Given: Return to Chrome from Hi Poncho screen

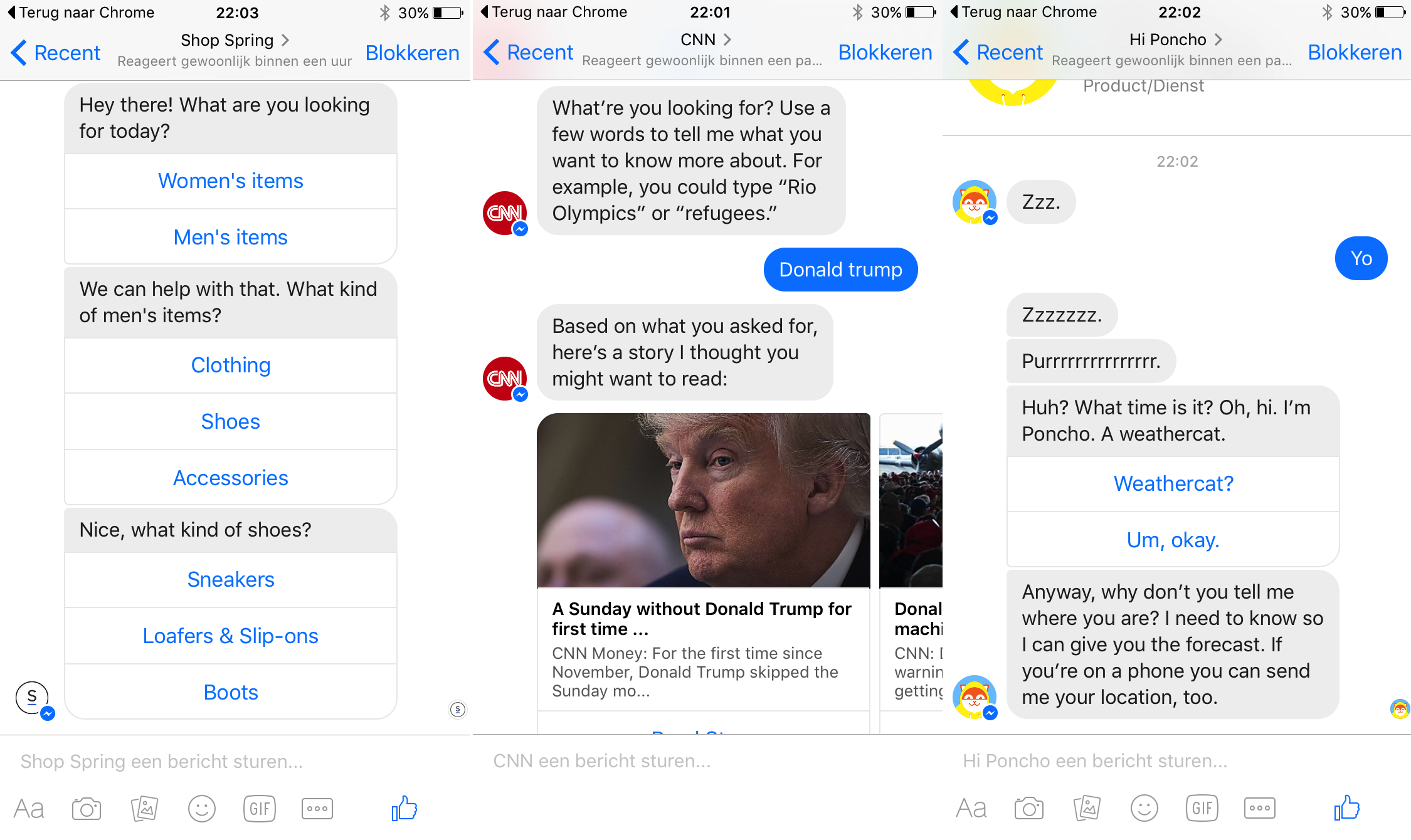Looking at the screenshot, I should (x=1023, y=12).
